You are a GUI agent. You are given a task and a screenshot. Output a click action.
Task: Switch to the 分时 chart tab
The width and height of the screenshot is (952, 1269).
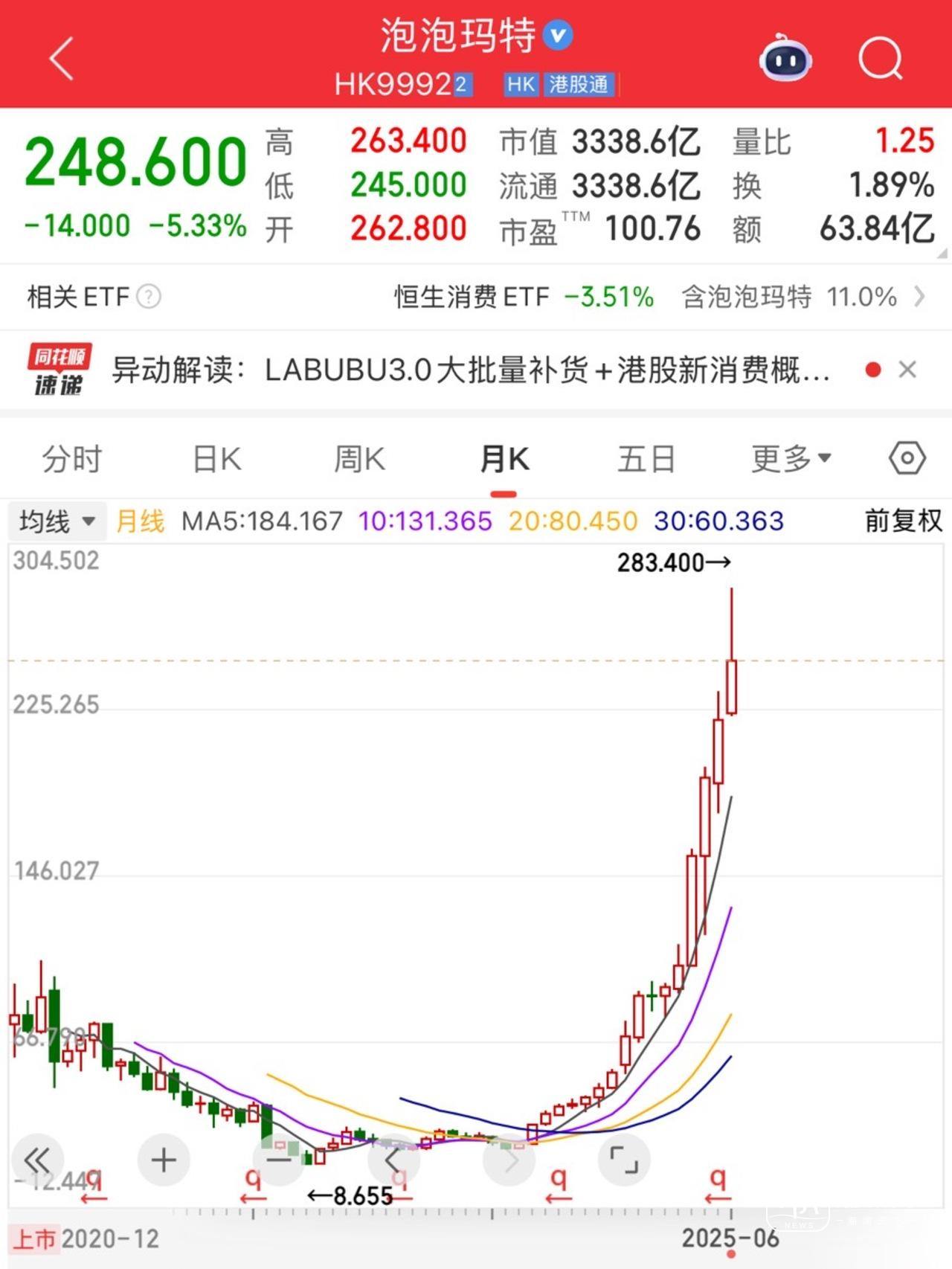(x=72, y=459)
